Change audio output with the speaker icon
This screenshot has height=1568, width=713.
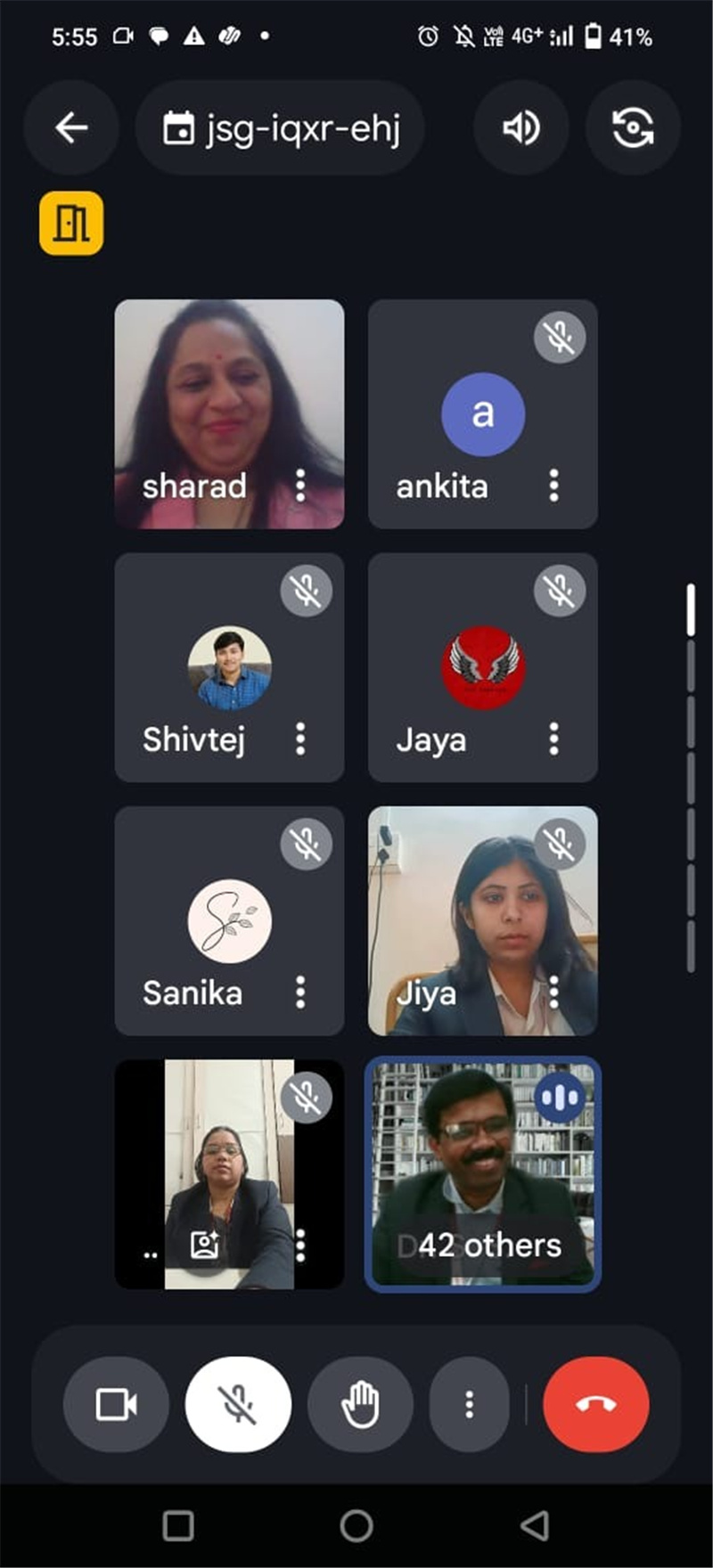tap(521, 128)
